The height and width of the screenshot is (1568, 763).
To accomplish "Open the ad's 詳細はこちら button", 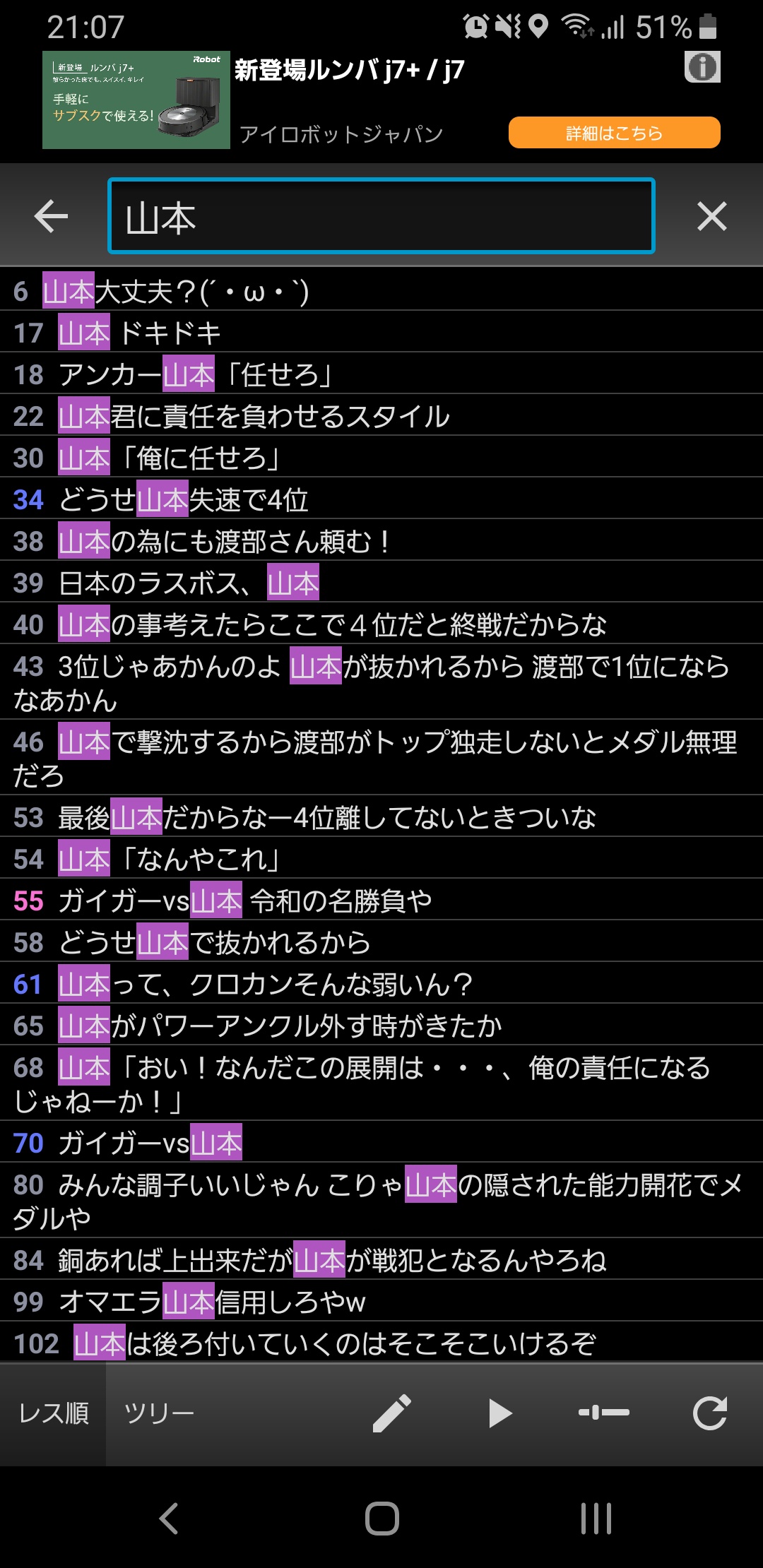I will [x=614, y=133].
